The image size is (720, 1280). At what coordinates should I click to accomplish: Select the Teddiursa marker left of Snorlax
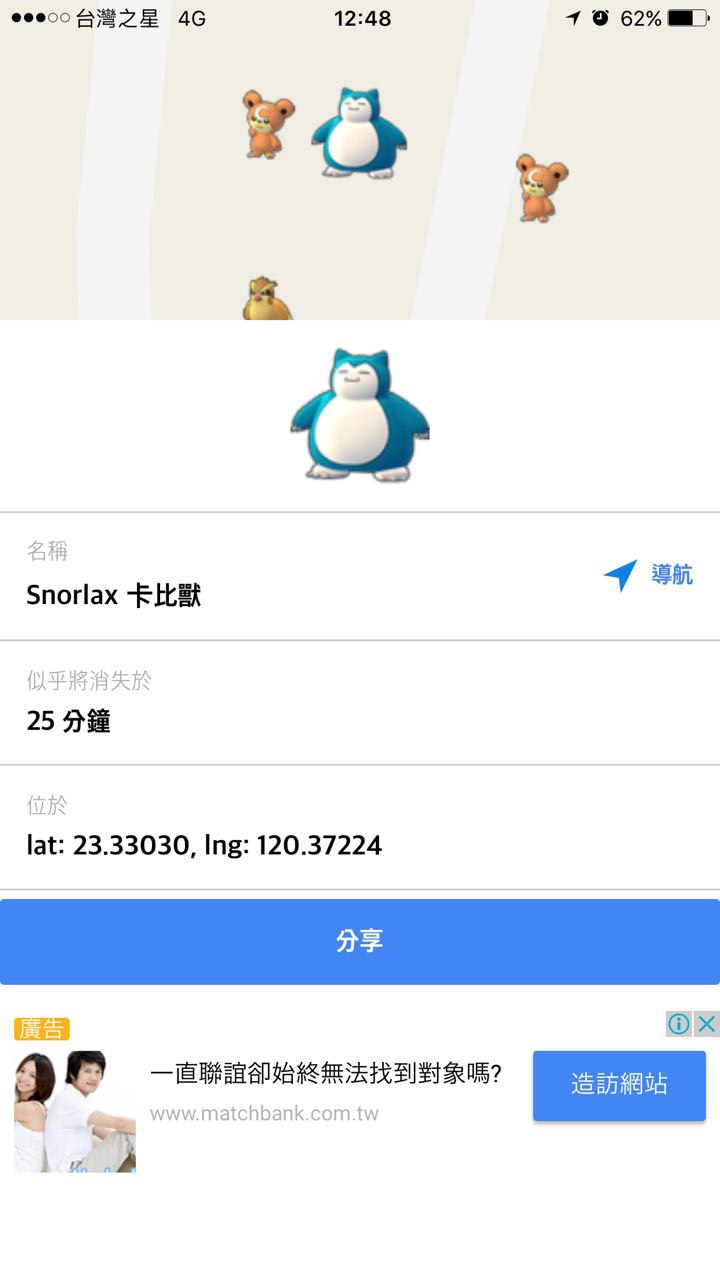click(267, 124)
